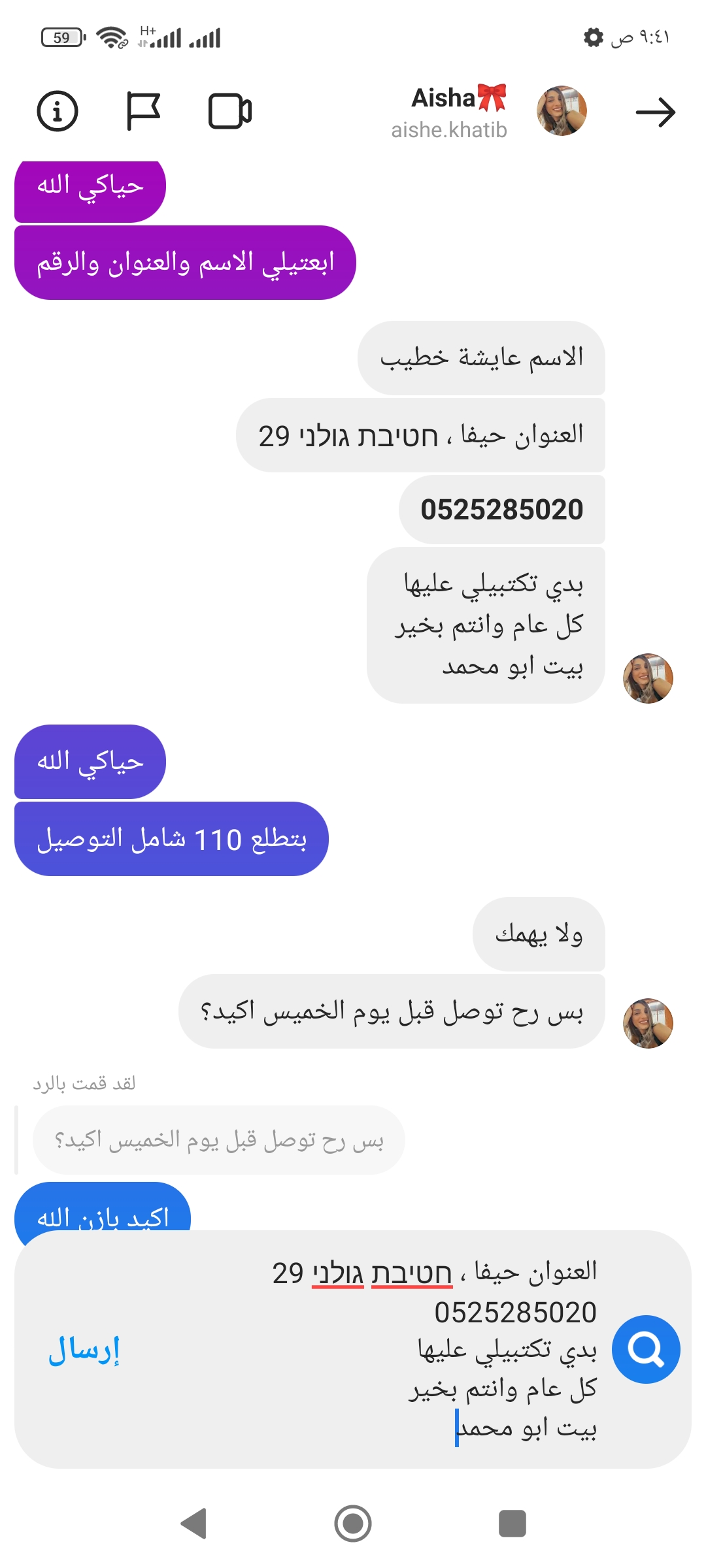Go back using the header arrow
The image size is (706, 1568).
(655, 112)
